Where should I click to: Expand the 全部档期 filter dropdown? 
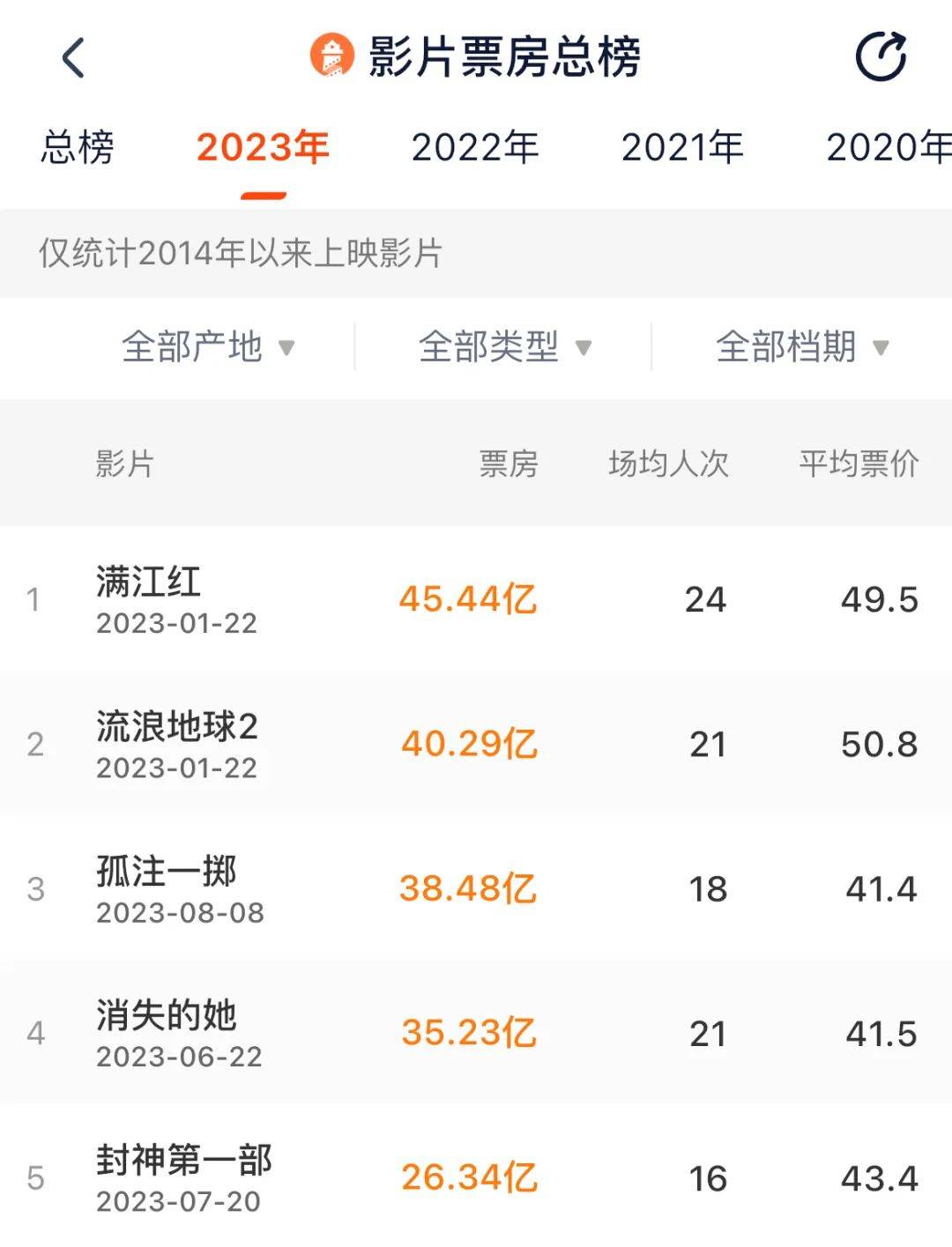click(801, 346)
